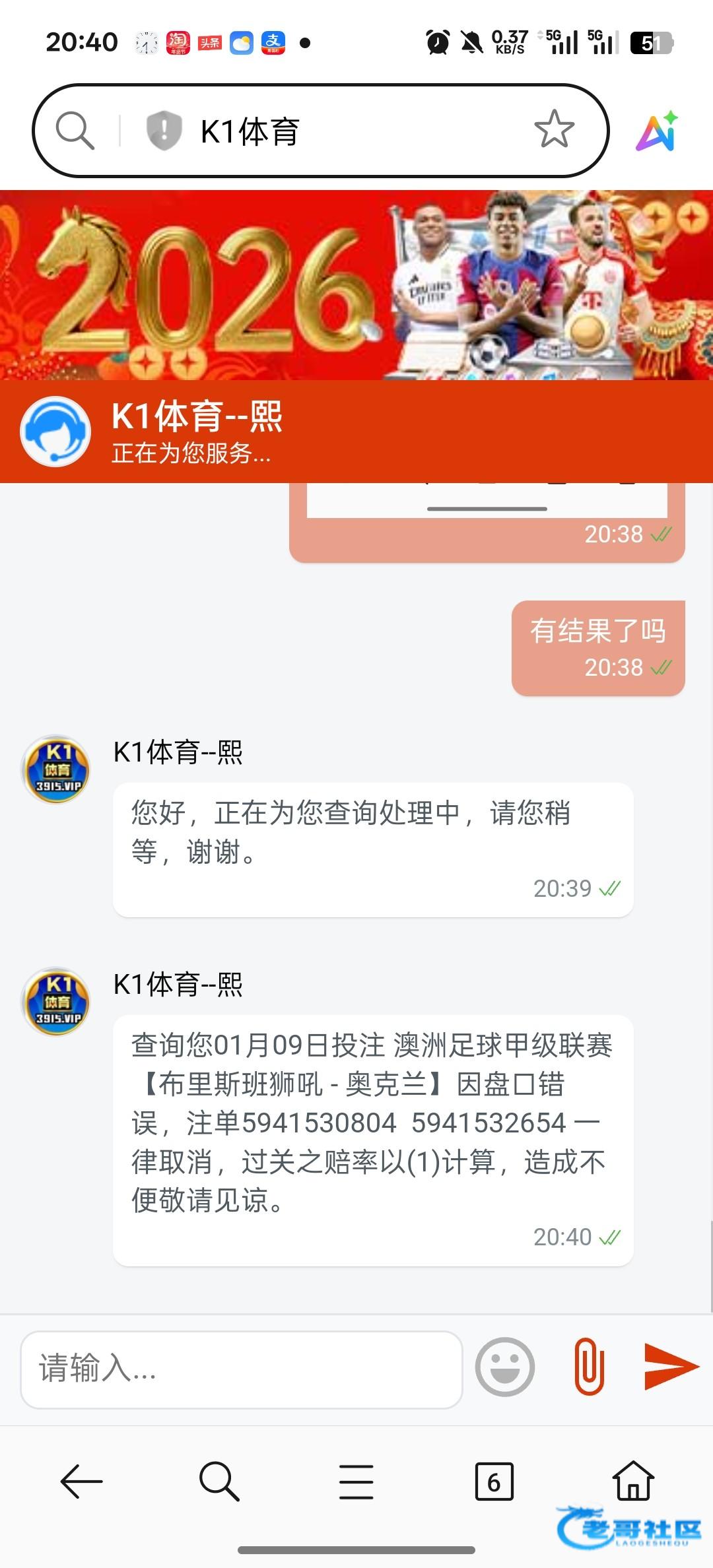The image size is (713, 1568).
Task: Open the AI assistant icon
Action: 657,131
